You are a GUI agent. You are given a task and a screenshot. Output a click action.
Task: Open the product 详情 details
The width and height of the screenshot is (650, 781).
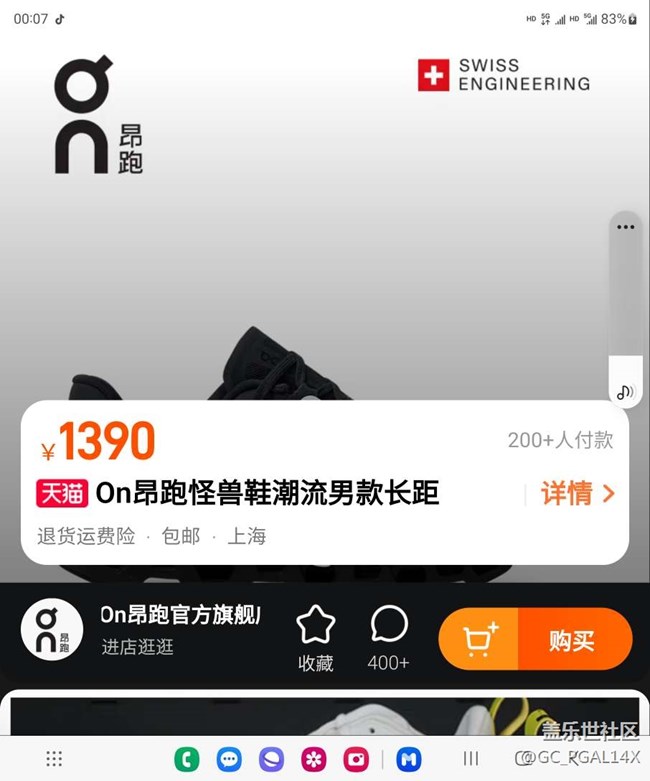(577, 493)
